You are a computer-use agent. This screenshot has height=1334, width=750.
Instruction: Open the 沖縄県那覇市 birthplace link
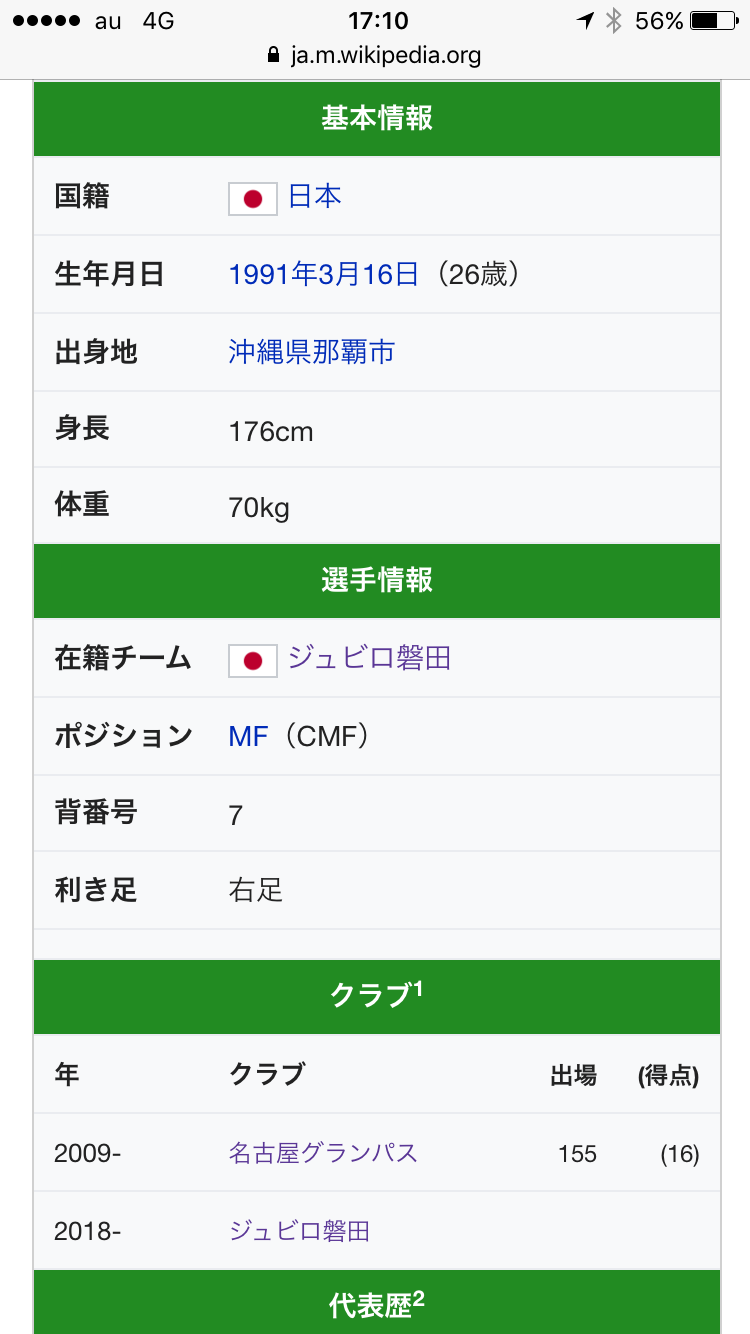coord(312,352)
